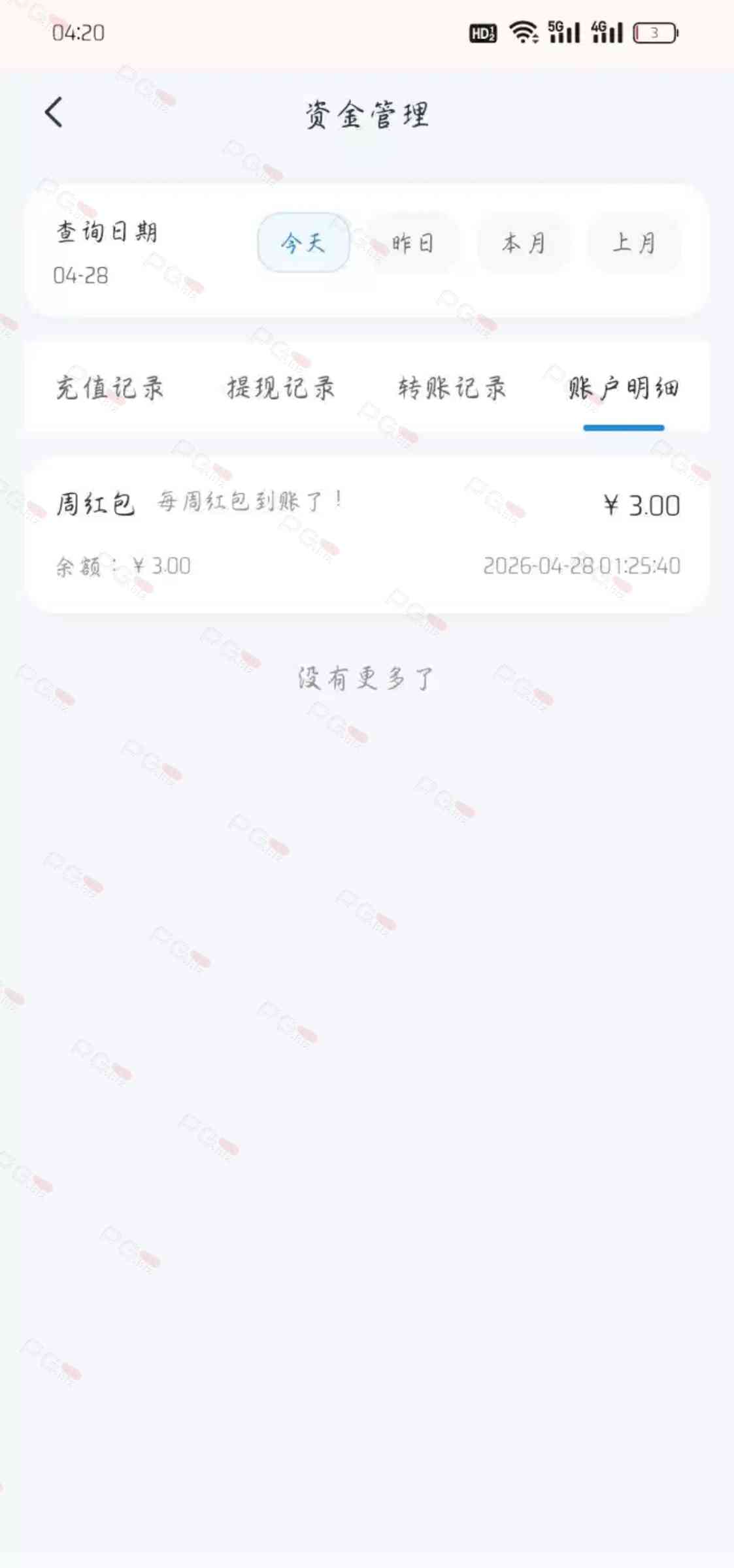
Task: Go back from 资金管理 page
Action: coord(54,112)
